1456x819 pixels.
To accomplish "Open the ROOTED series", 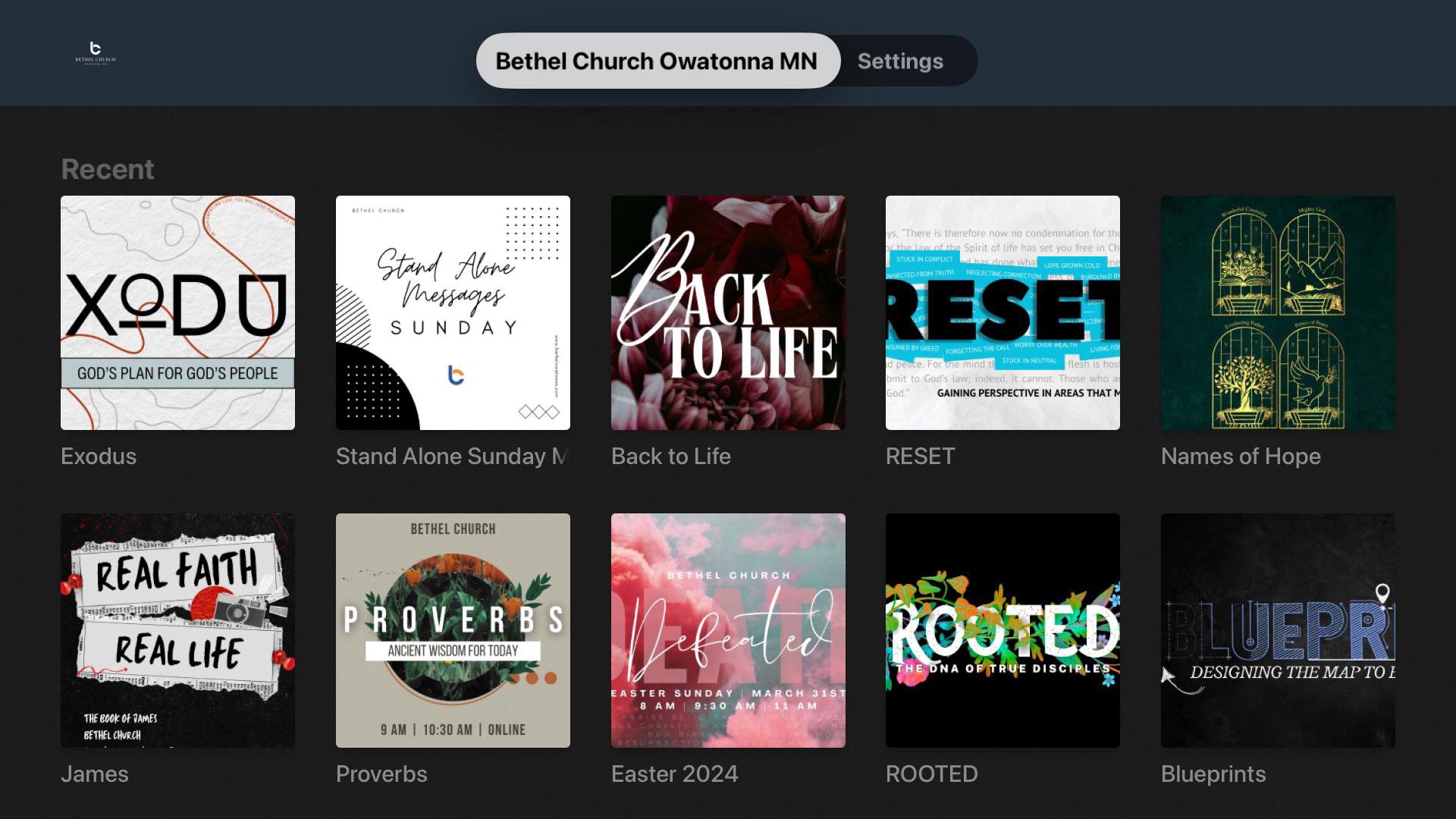I will click(1003, 630).
